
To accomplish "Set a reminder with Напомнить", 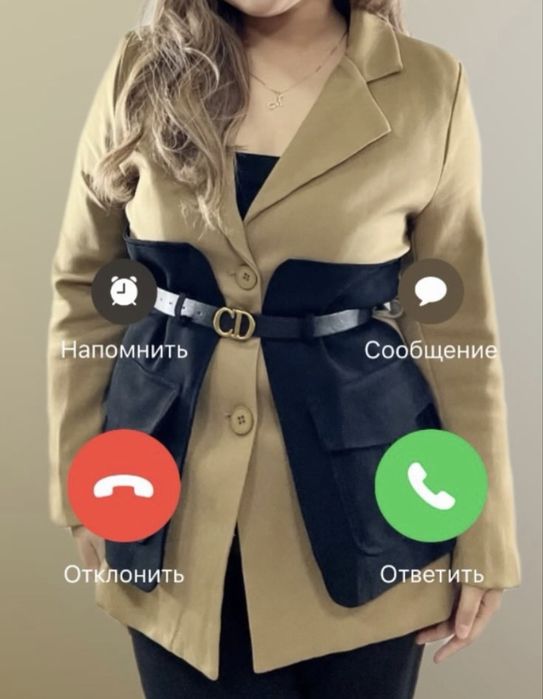I will (124, 291).
